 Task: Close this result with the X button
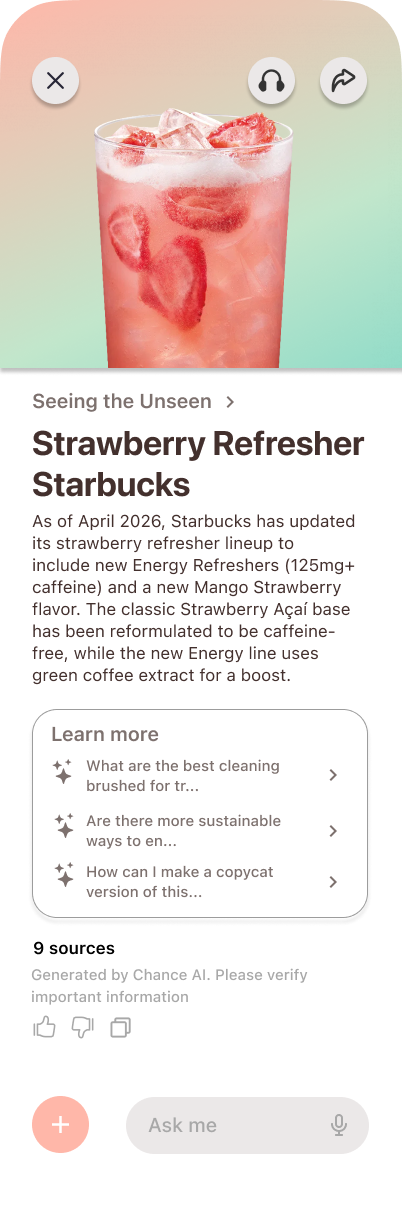[x=55, y=81]
